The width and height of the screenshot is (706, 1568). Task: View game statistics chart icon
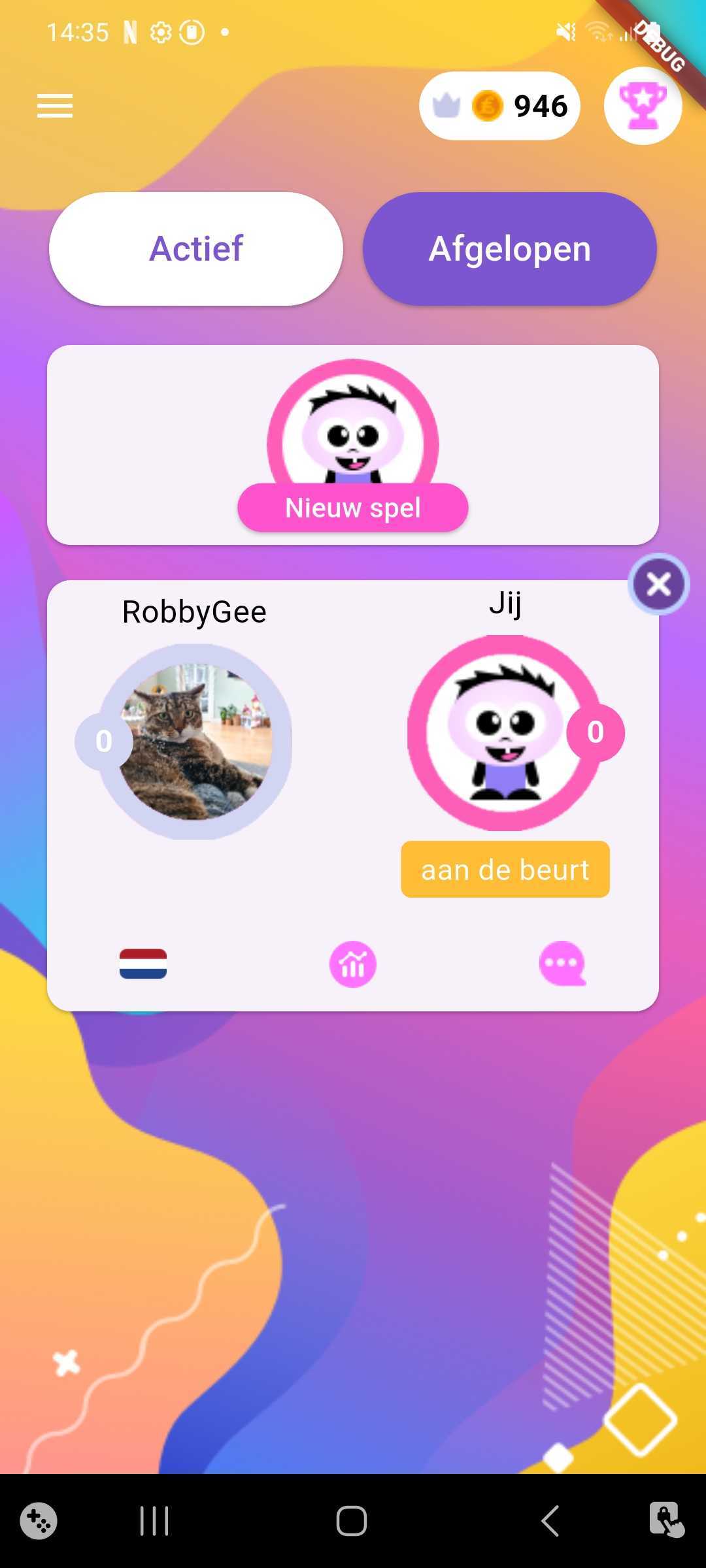pyautogui.click(x=353, y=964)
